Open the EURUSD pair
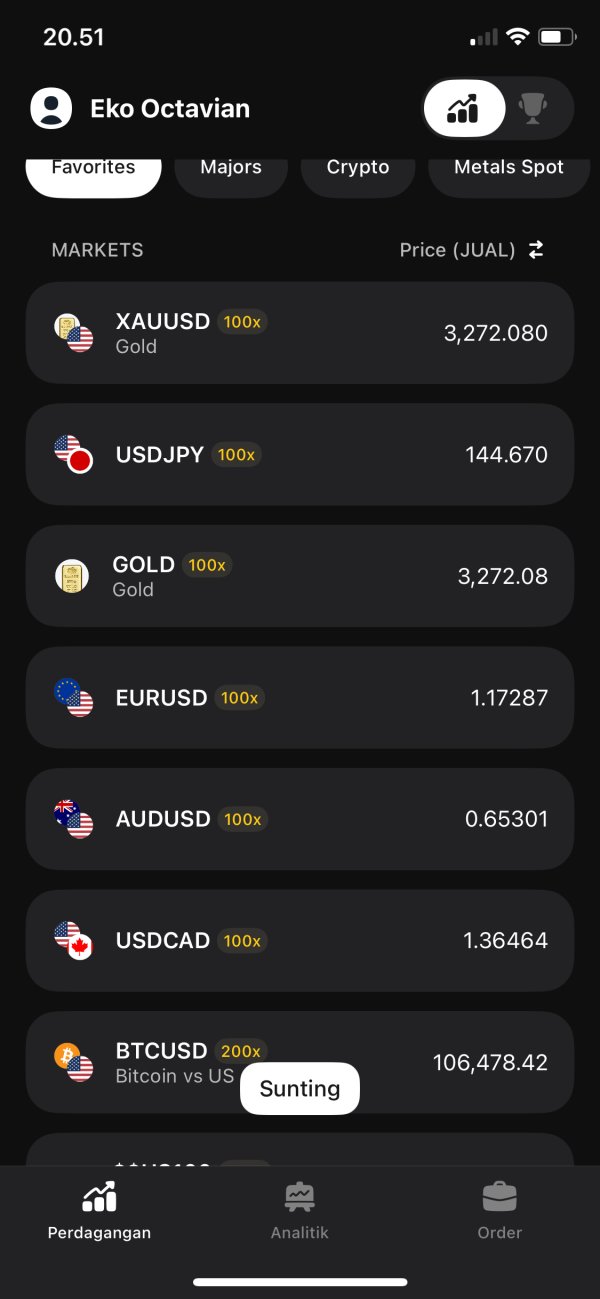600x1299 pixels. (300, 698)
